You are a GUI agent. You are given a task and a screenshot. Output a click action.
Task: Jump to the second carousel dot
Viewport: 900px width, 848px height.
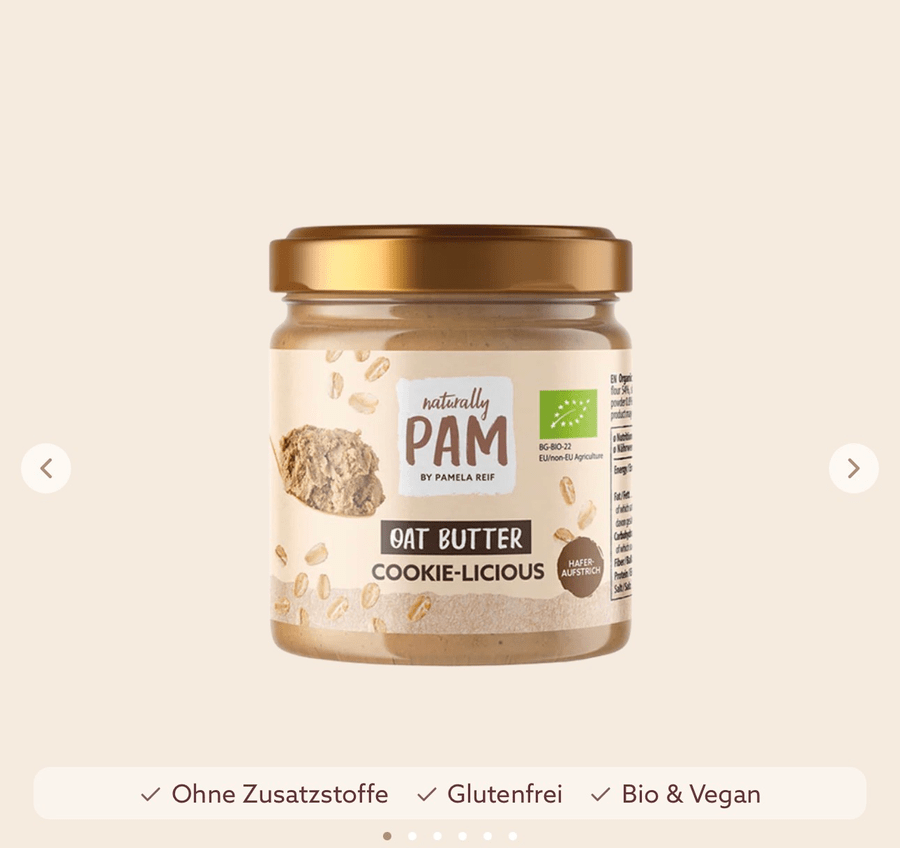pyautogui.click(x=412, y=836)
